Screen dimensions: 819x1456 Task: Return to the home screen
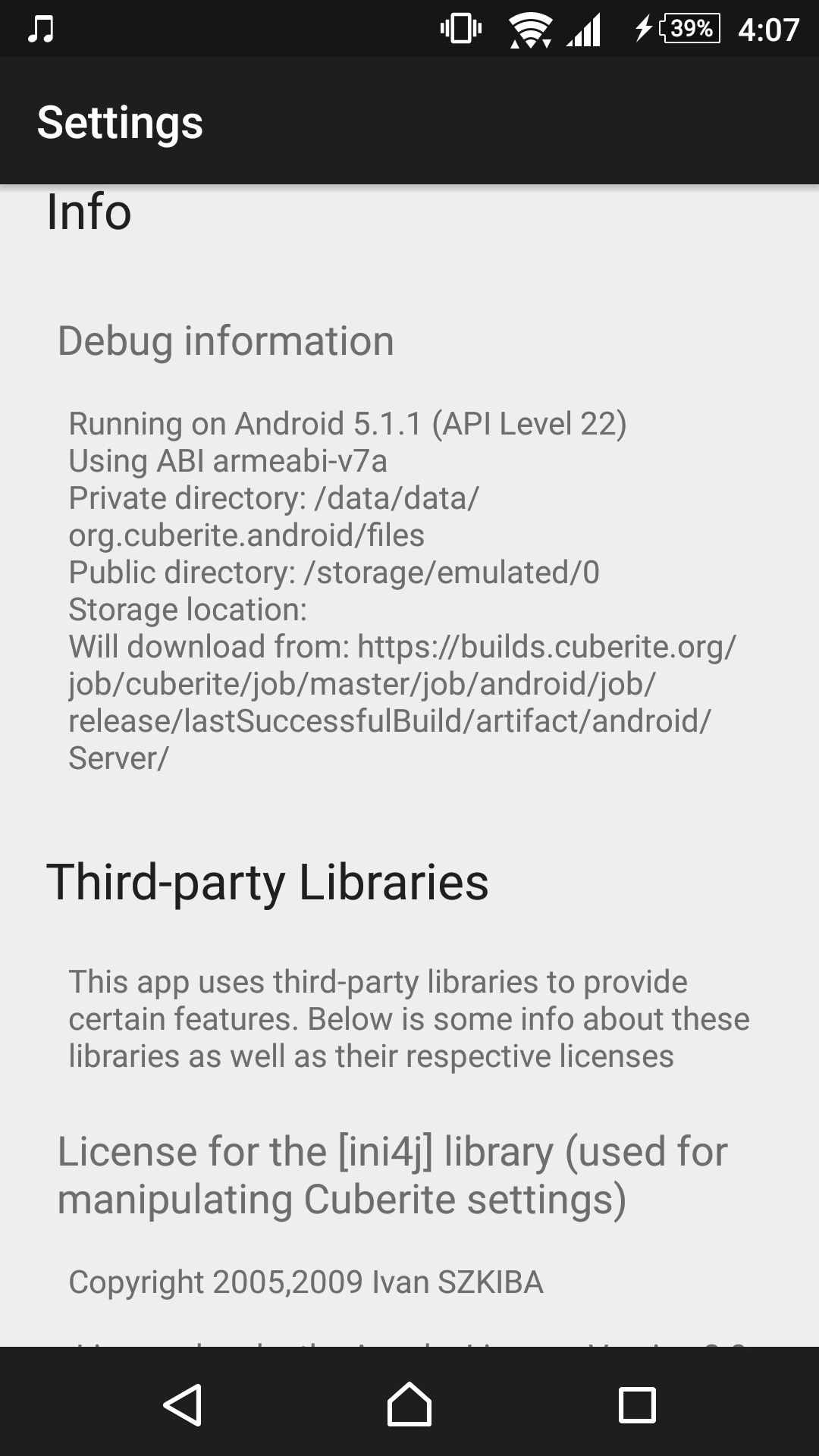point(409,1404)
